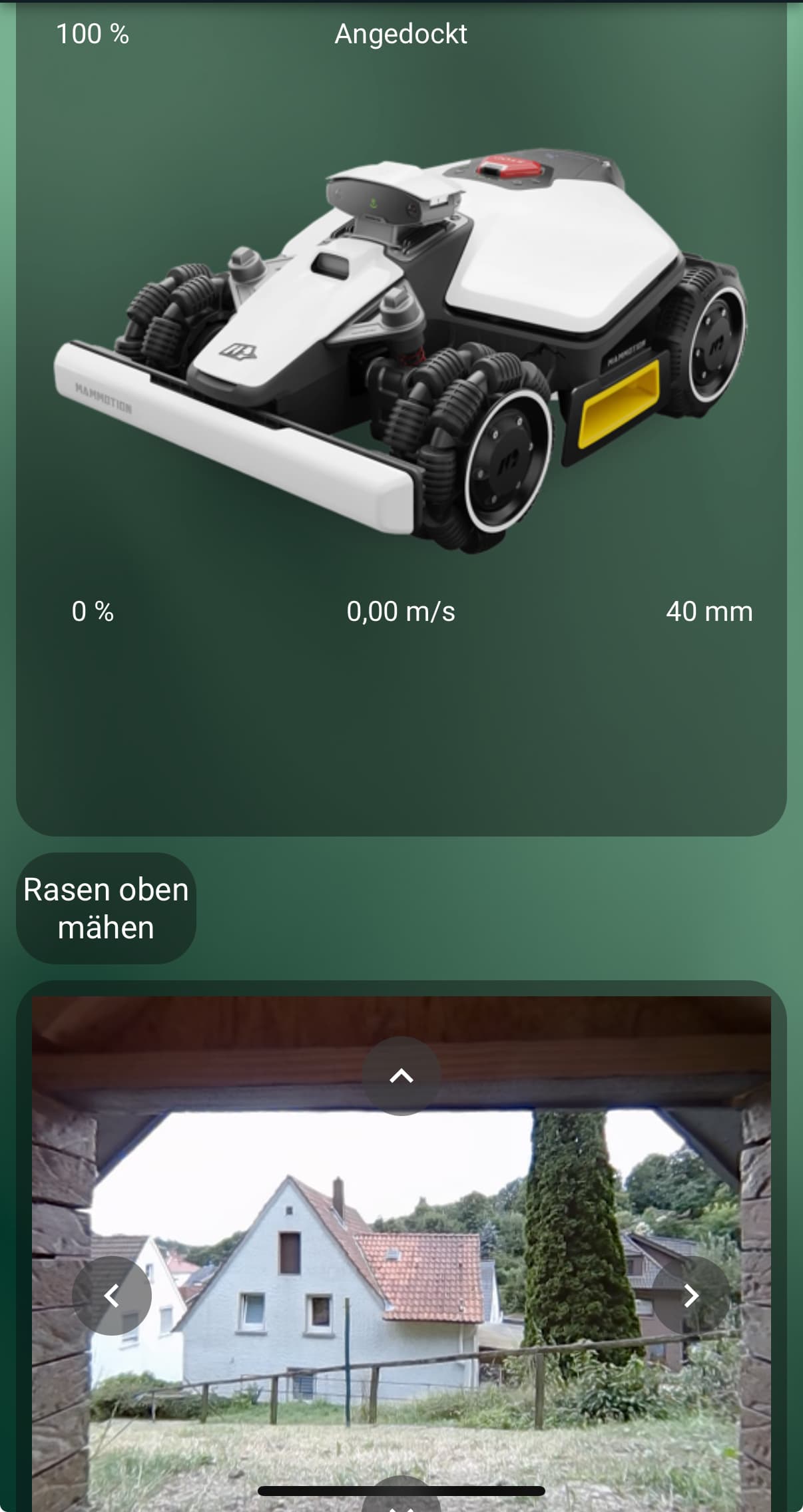803x1512 pixels.
Task: Move the camera view up
Action: (x=401, y=1075)
